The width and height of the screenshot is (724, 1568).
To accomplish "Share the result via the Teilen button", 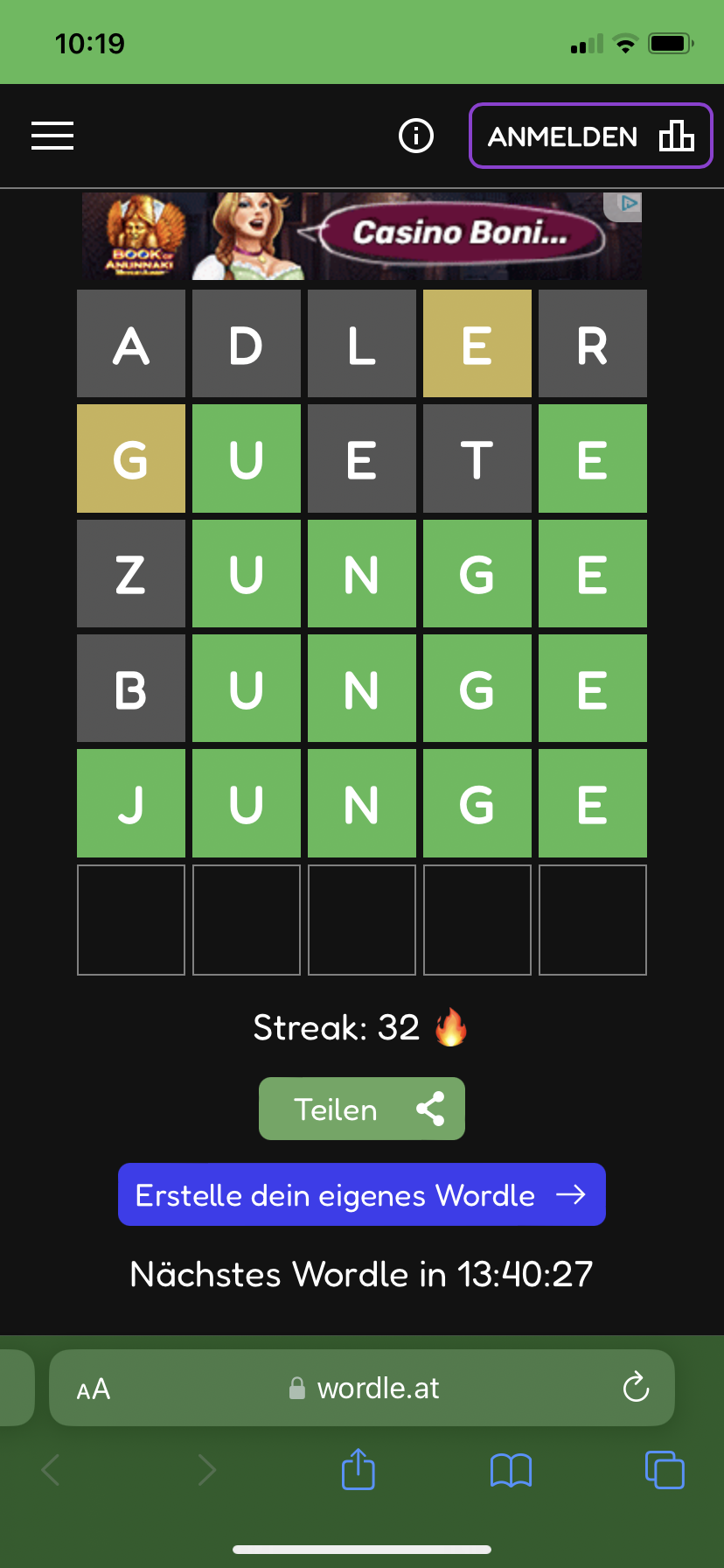I will click(x=362, y=1109).
